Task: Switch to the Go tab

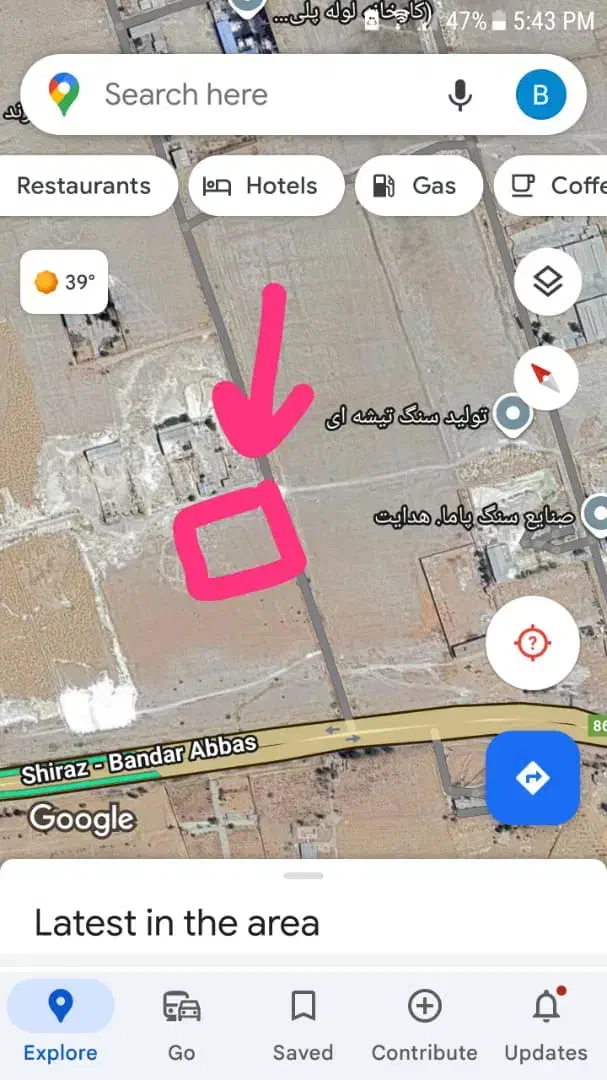Action: click(182, 1021)
